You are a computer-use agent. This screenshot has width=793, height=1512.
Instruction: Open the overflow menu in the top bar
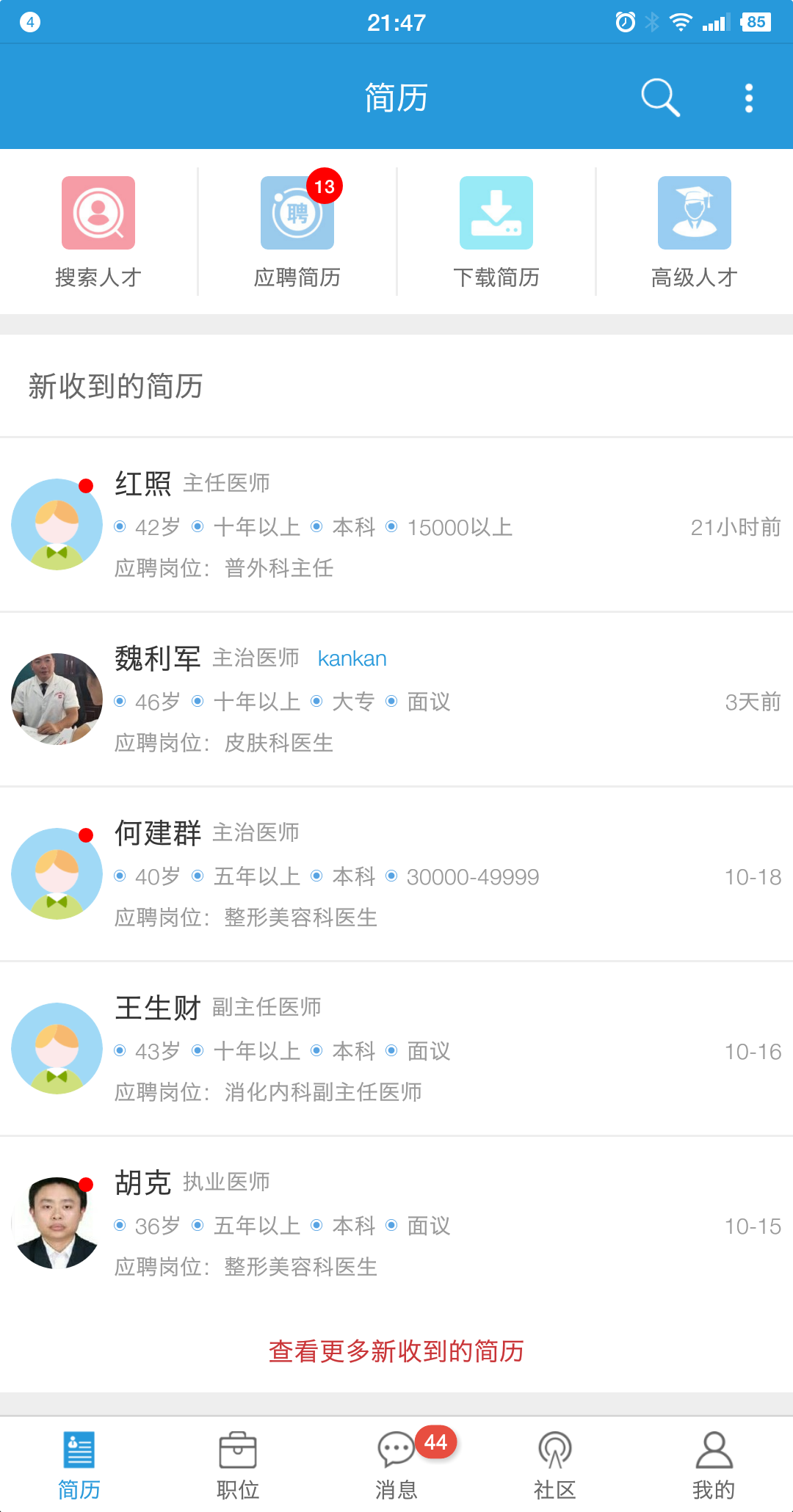(748, 96)
